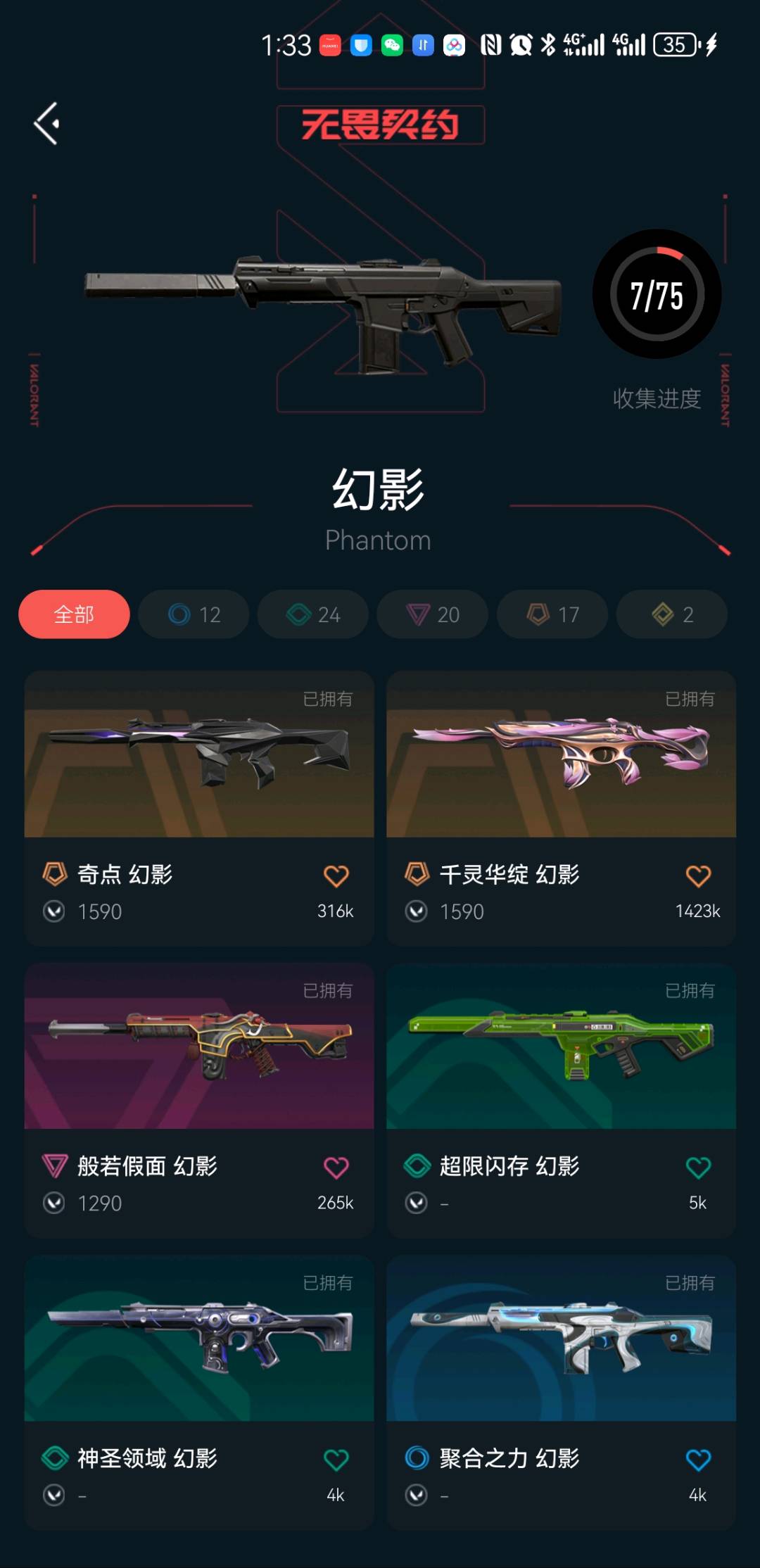Filter skins by the yellow tier with 2
The width and height of the screenshot is (760, 1568).
click(x=672, y=614)
